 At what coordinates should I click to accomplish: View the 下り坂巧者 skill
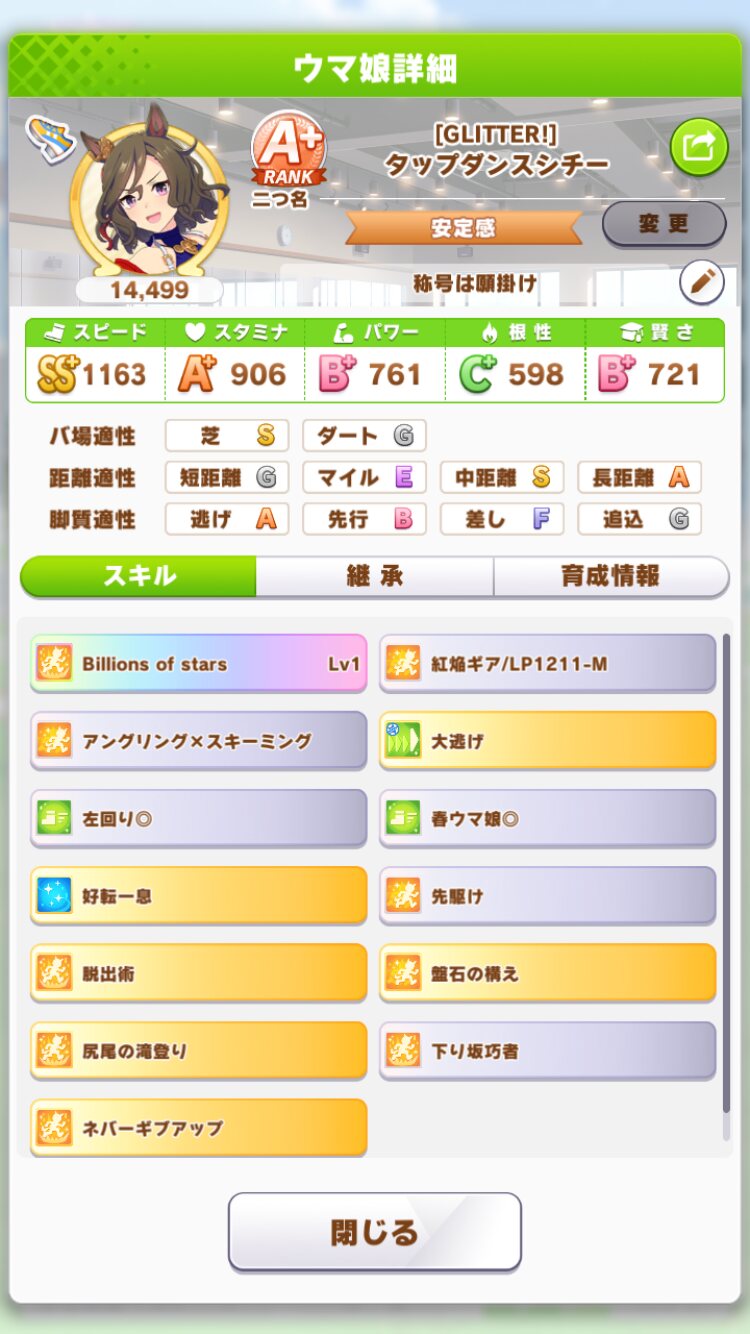point(547,1051)
